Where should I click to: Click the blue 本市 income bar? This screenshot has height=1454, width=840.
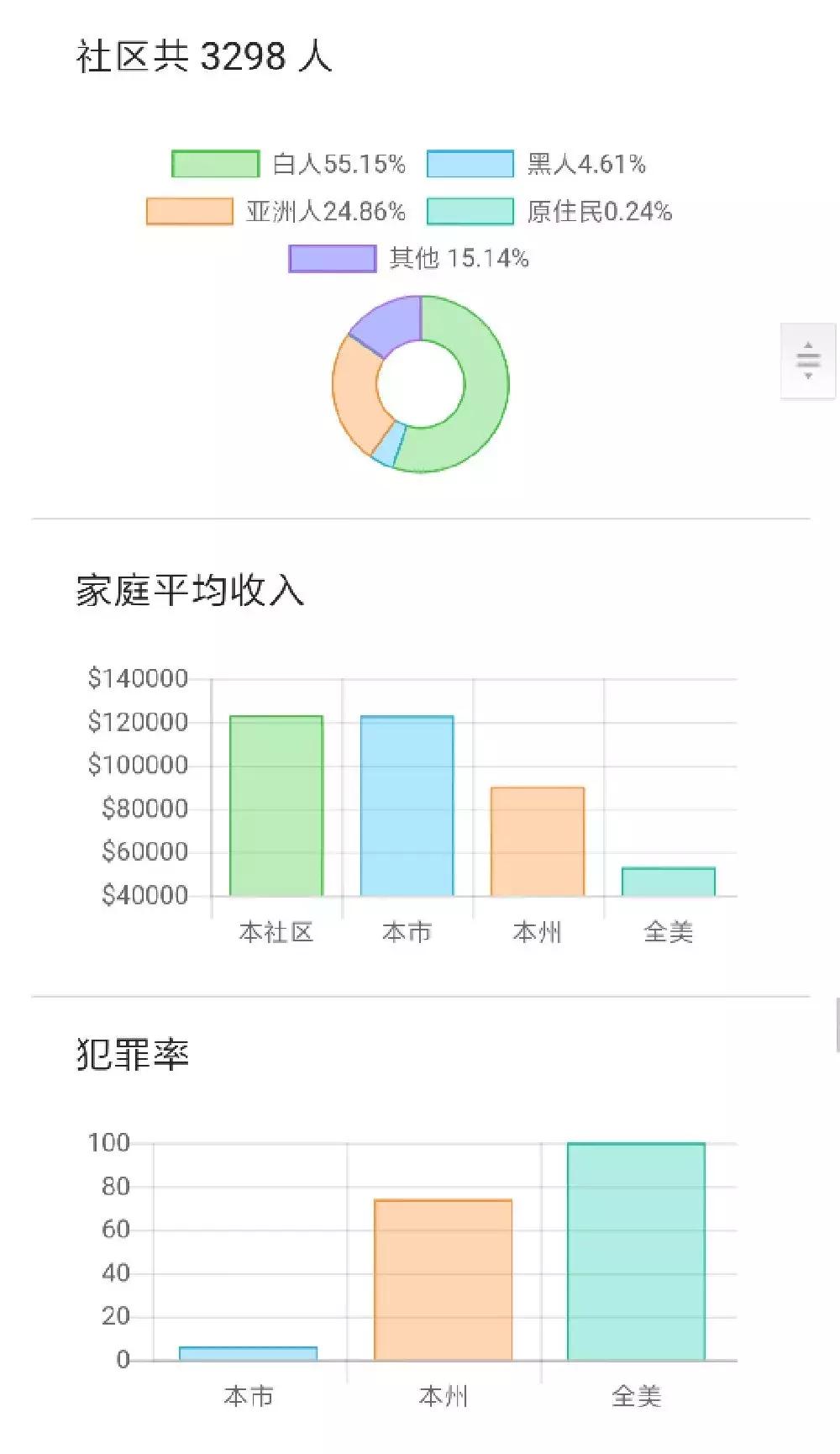(407, 807)
